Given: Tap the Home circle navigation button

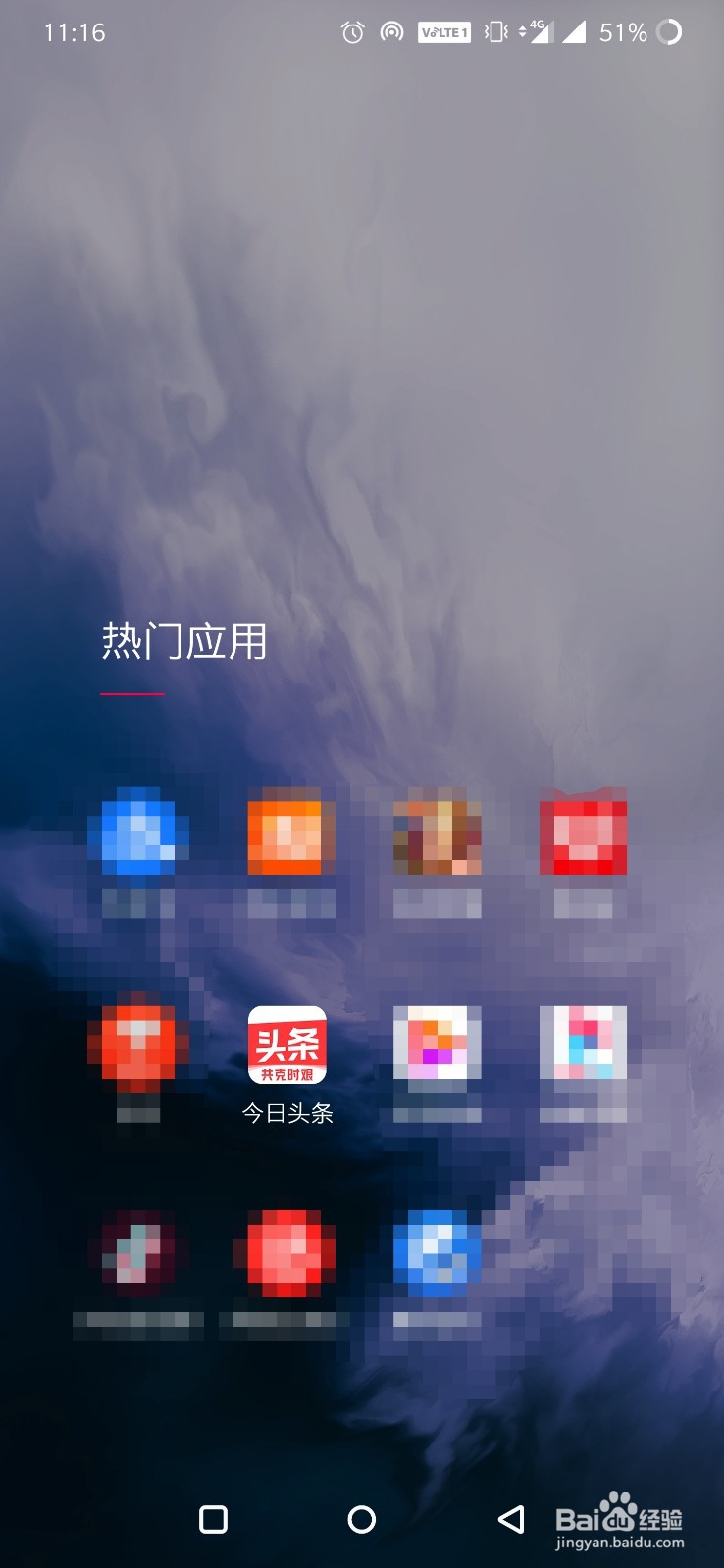Looking at the screenshot, I should tap(362, 1519).
